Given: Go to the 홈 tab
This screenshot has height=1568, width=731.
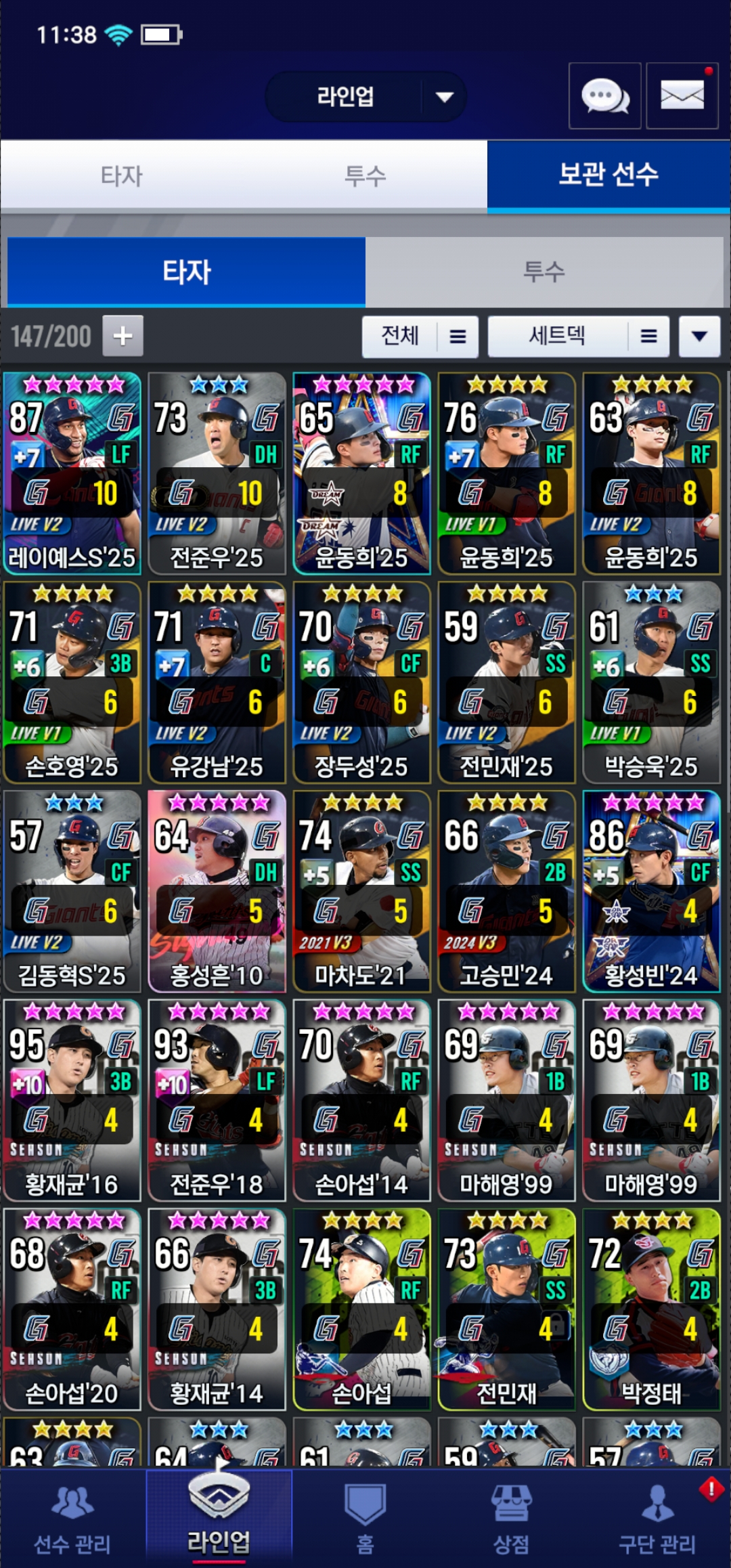Looking at the screenshot, I should tap(365, 1519).
